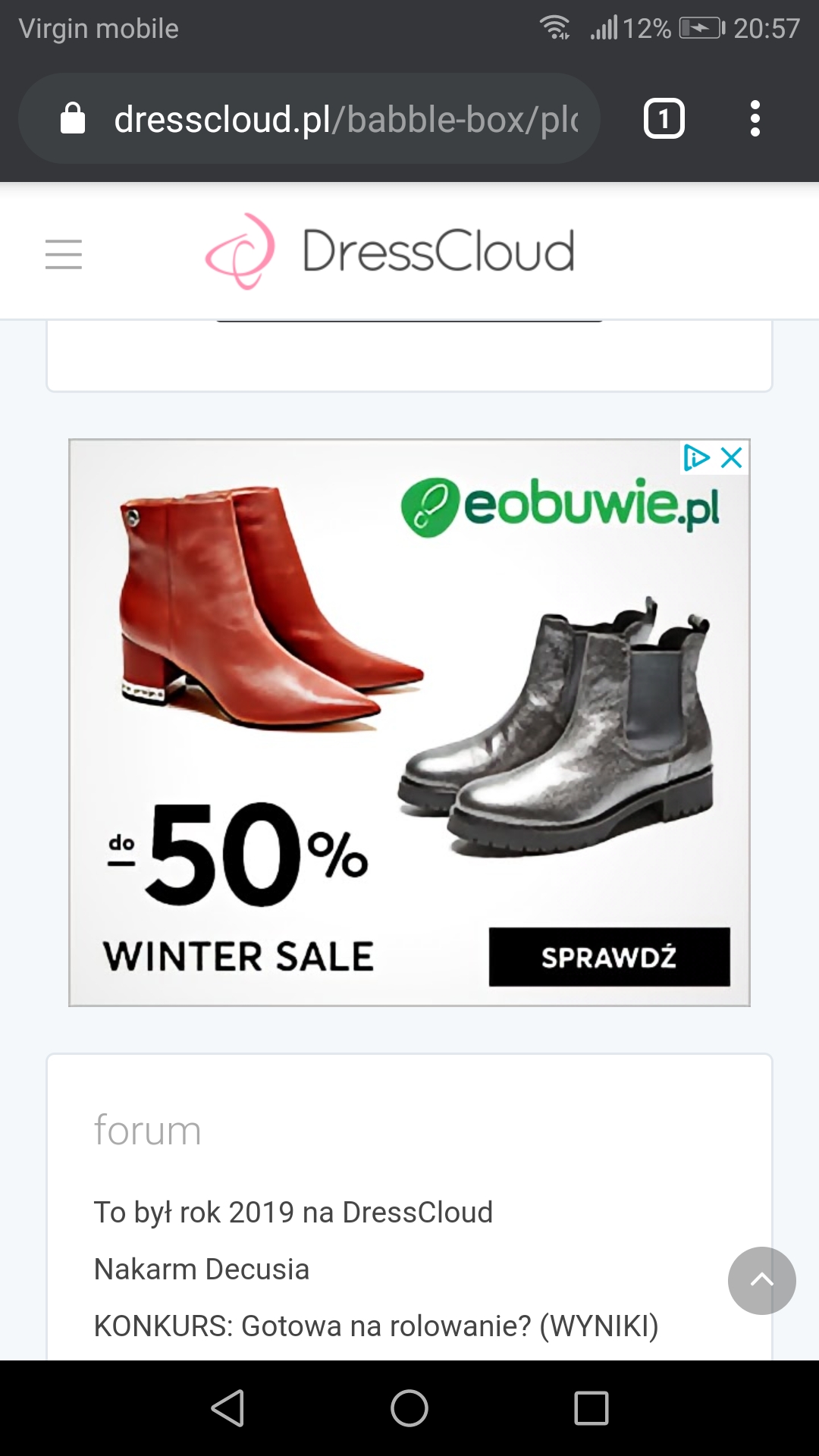Viewport: 819px width, 1456px height.
Task: Open the AdChoices info icon
Action: pyautogui.click(x=696, y=458)
